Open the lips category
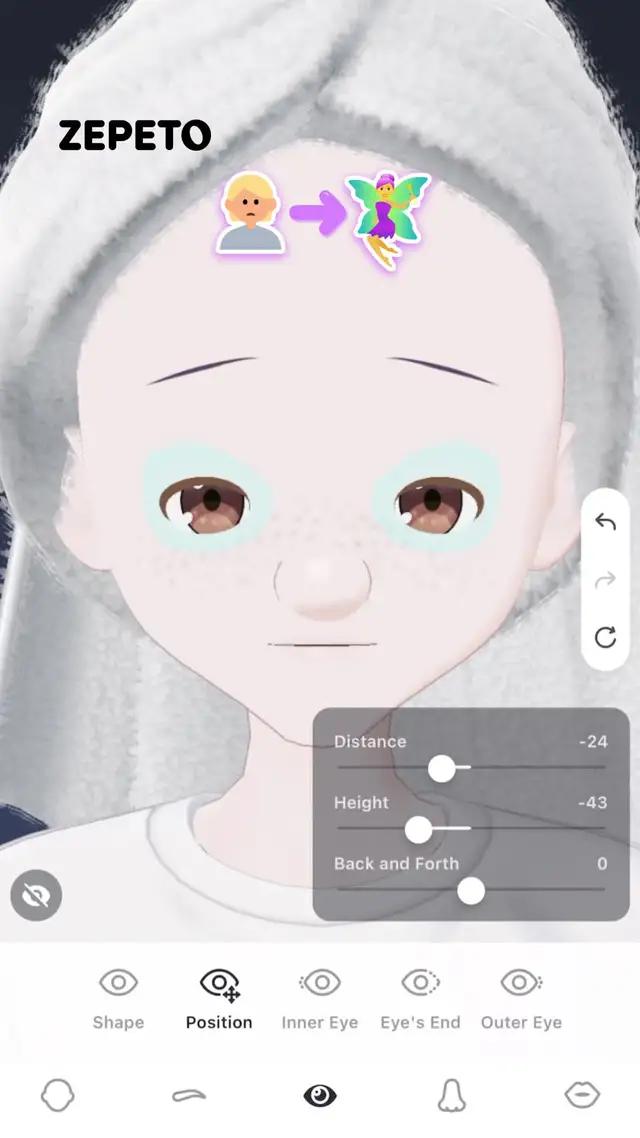 [x=582, y=1096]
